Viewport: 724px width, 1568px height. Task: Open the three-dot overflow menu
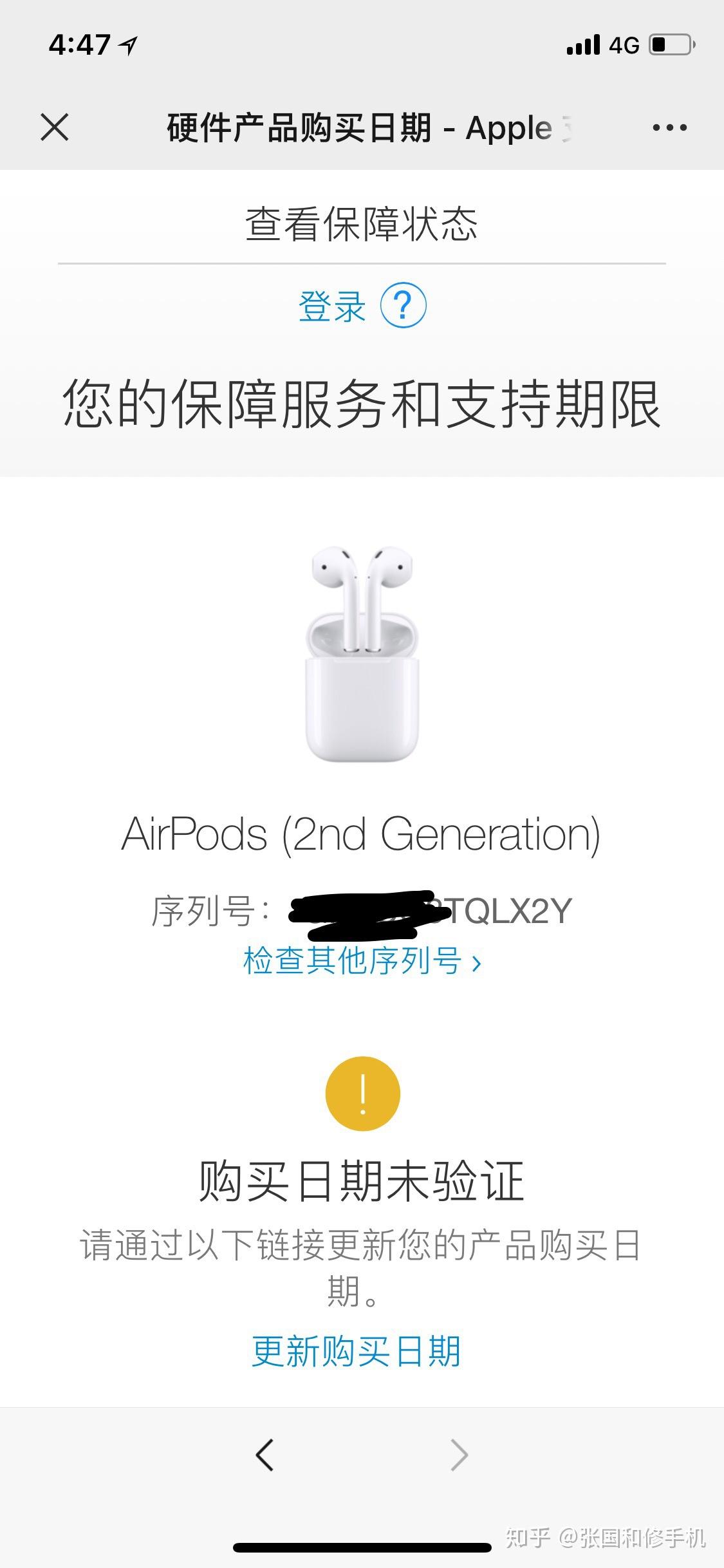point(669,127)
